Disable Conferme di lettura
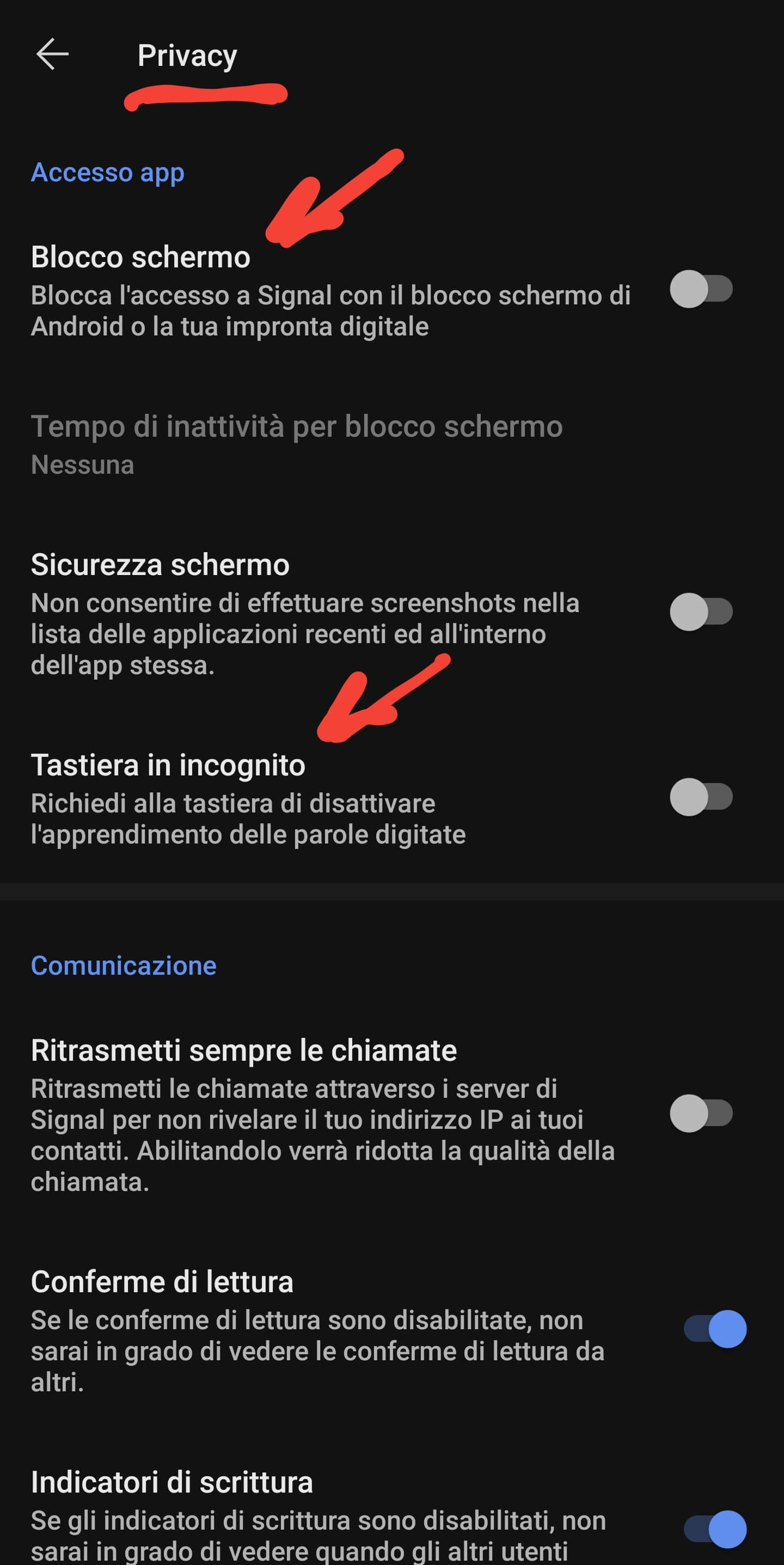This screenshot has height=1565, width=784. (715, 1329)
